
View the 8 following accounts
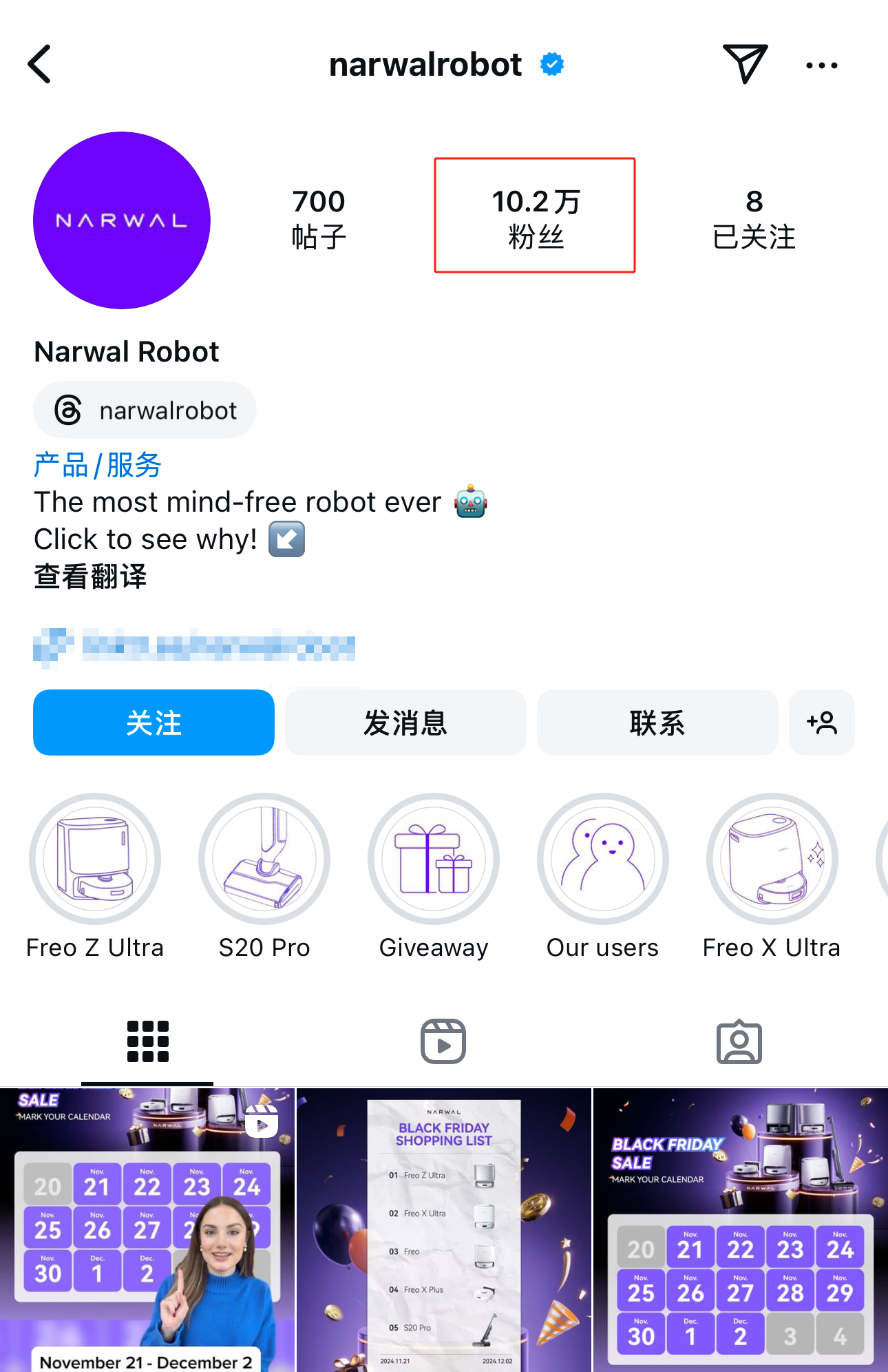[x=754, y=219]
